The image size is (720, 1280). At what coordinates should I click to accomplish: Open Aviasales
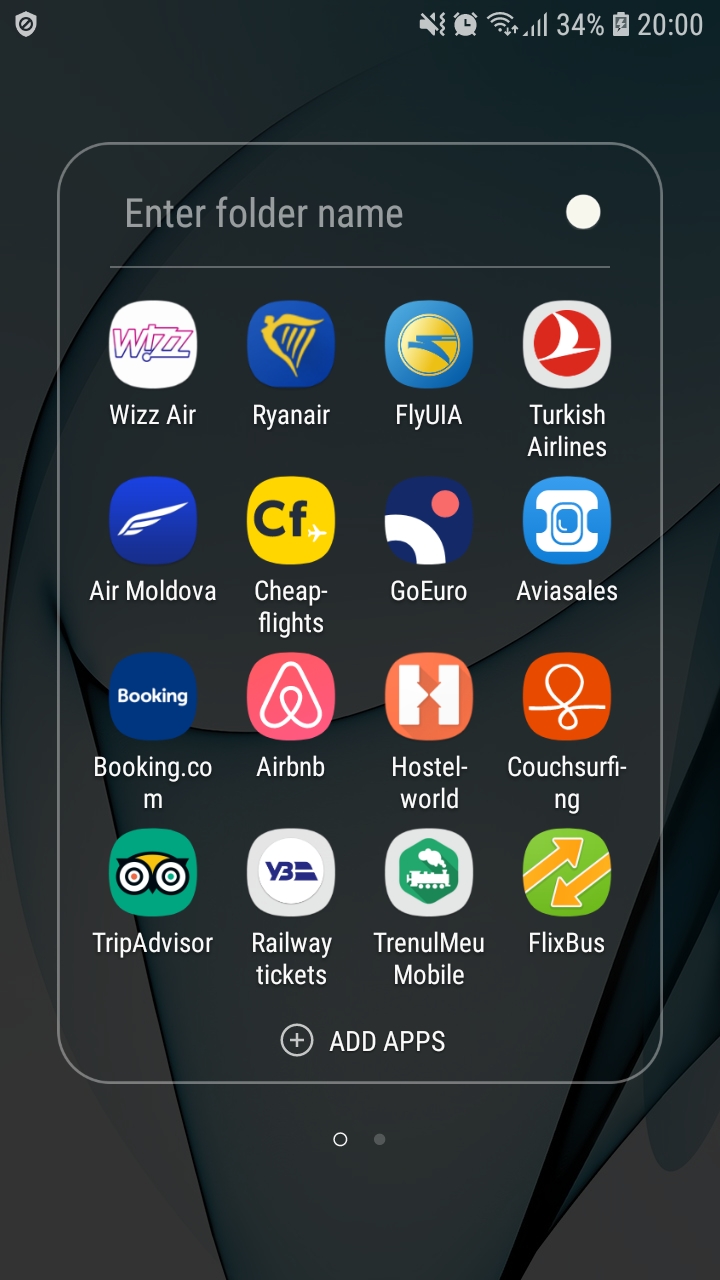(567, 521)
